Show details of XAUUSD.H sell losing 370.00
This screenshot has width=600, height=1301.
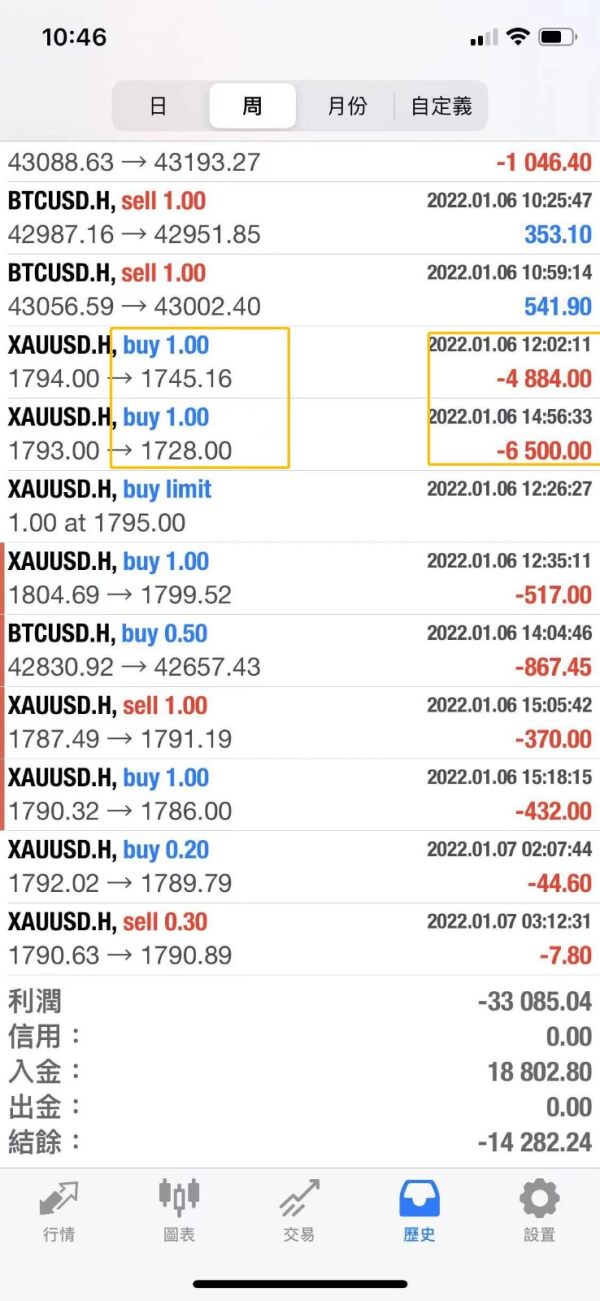point(300,722)
